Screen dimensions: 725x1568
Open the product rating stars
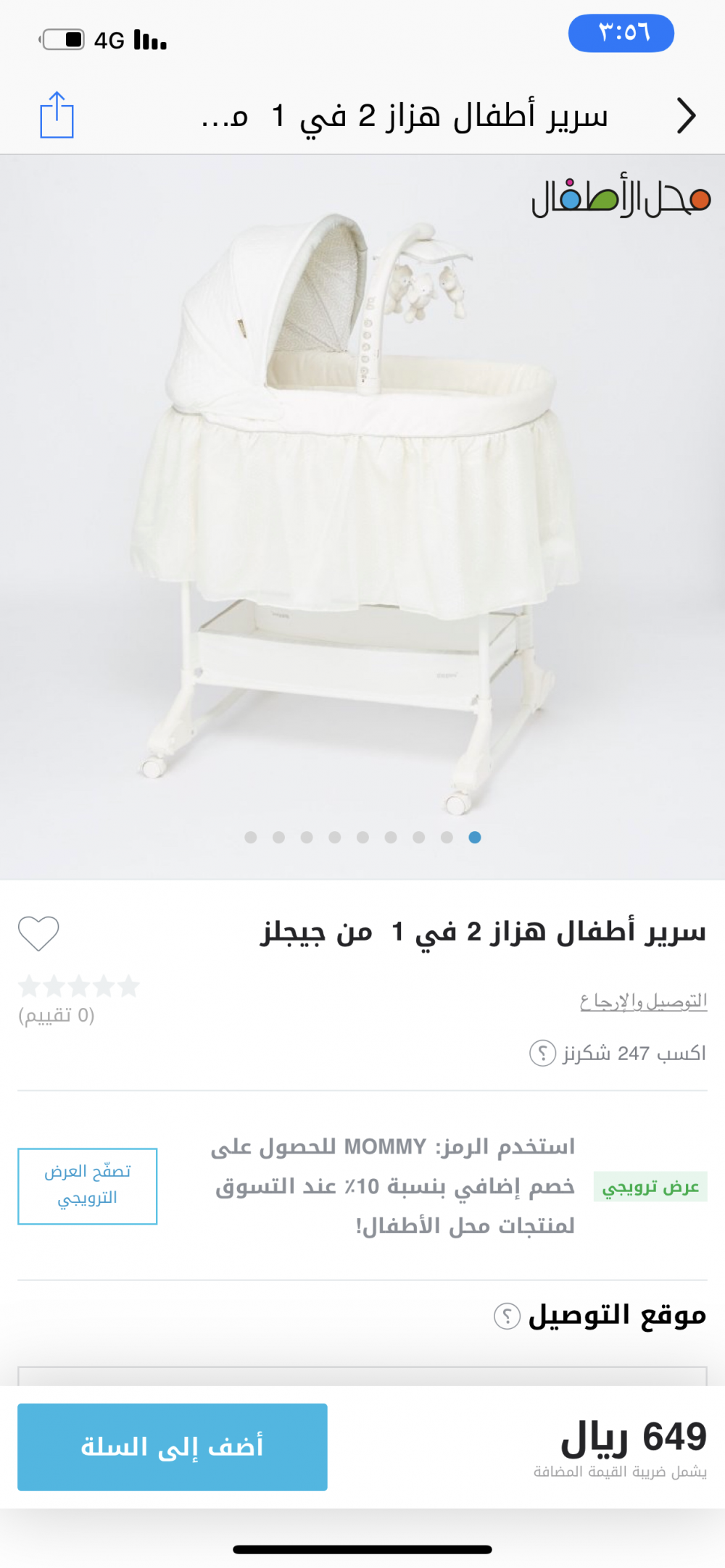click(78, 987)
